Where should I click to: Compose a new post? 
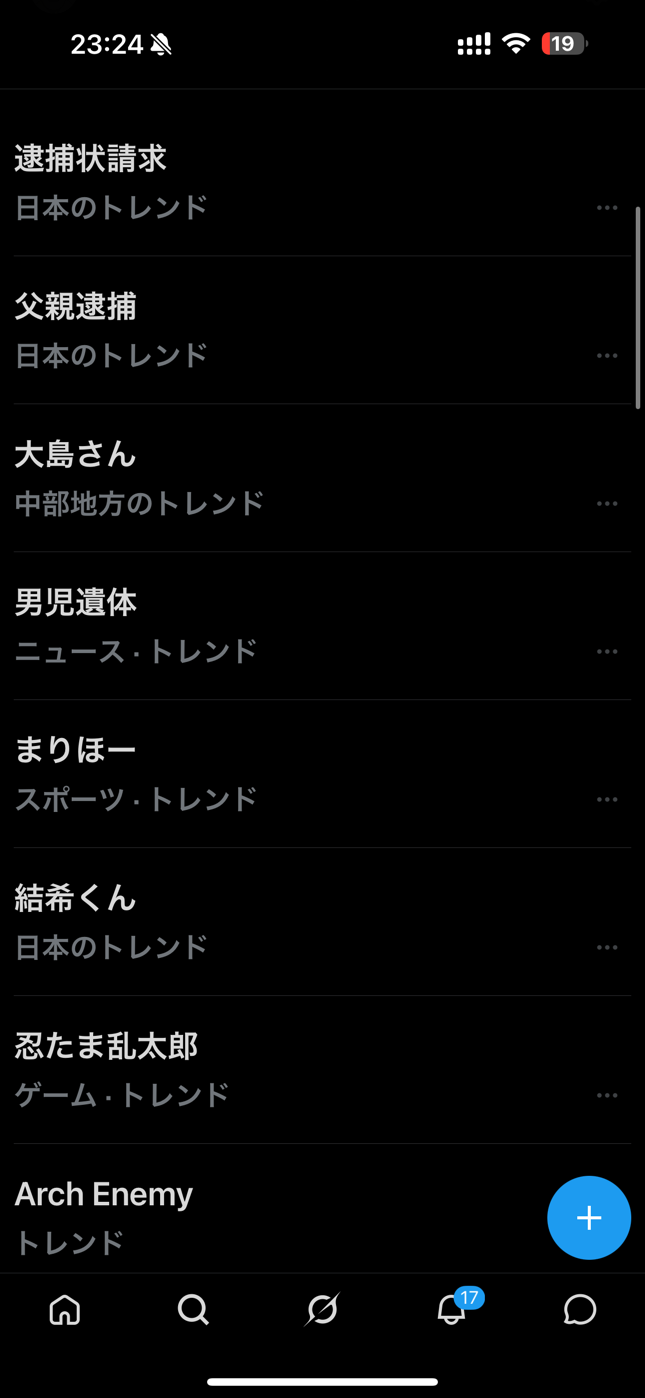coord(589,1217)
